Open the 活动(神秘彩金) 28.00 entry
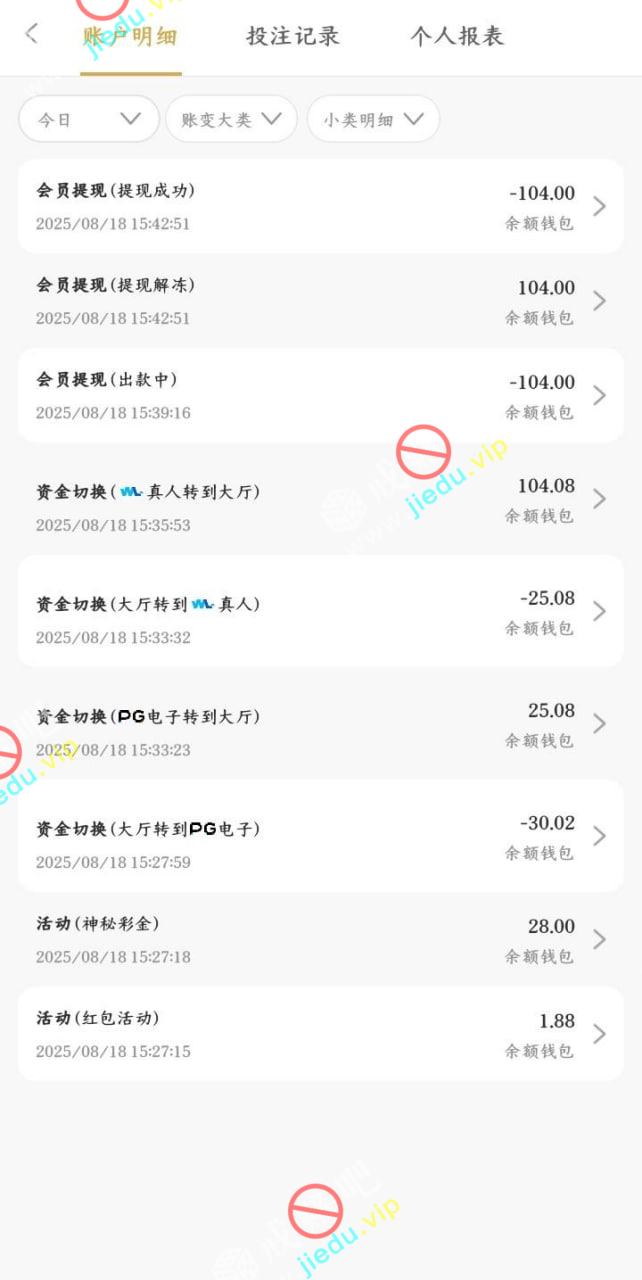The width and height of the screenshot is (642, 1280). [320, 939]
